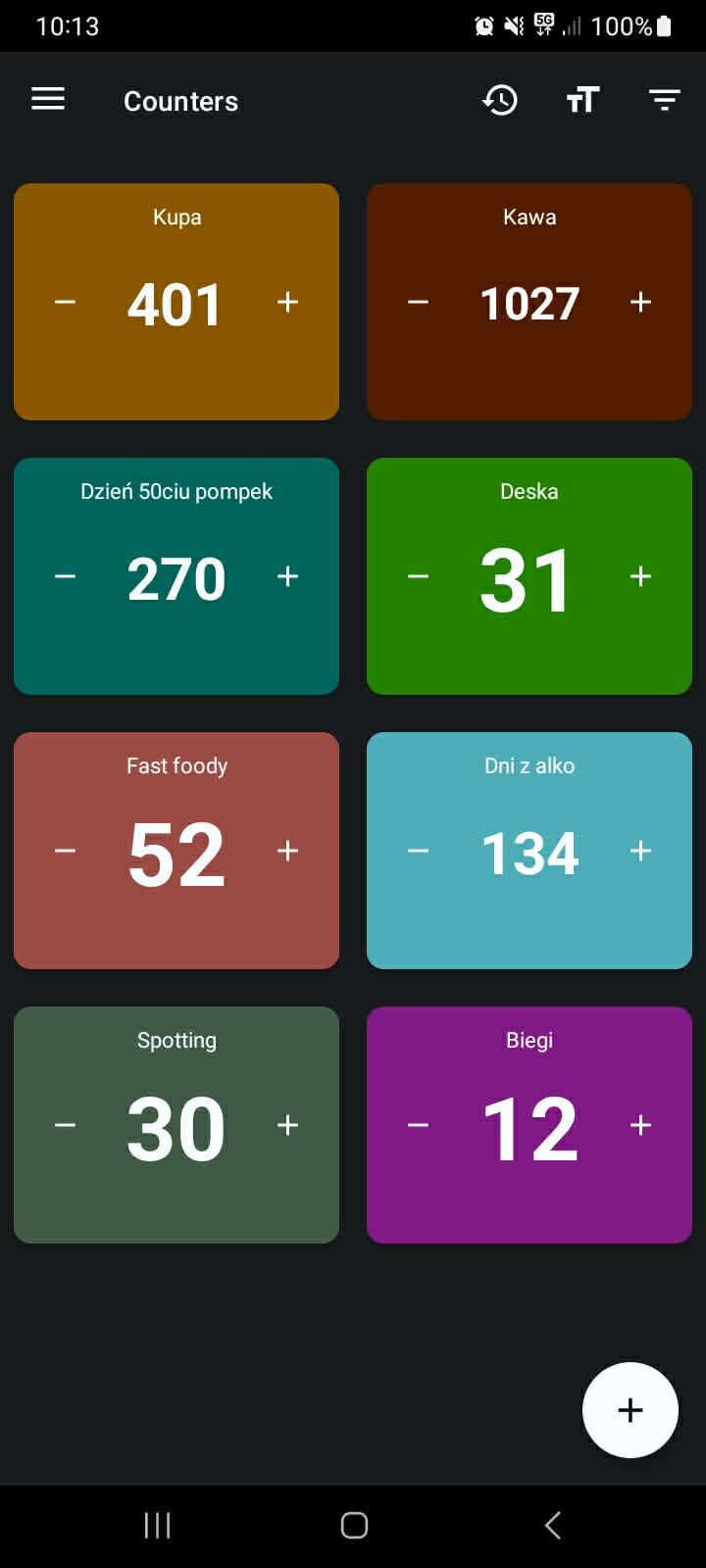Increment the Dni z alko counter
The image size is (706, 1568).
[x=640, y=851]
